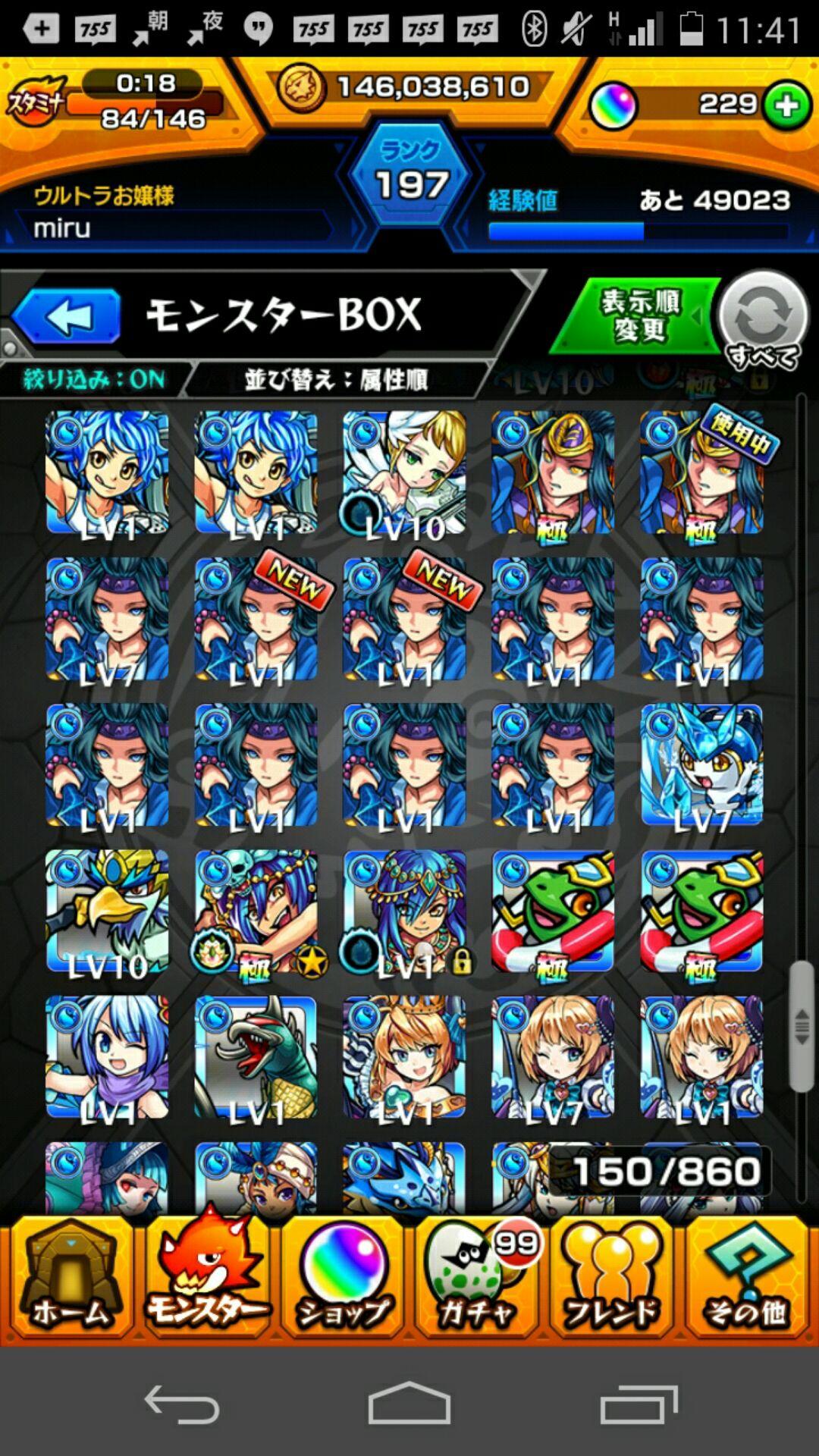
Task: Select the winking blue-haired girl monster LV1
Action: 107,1058
